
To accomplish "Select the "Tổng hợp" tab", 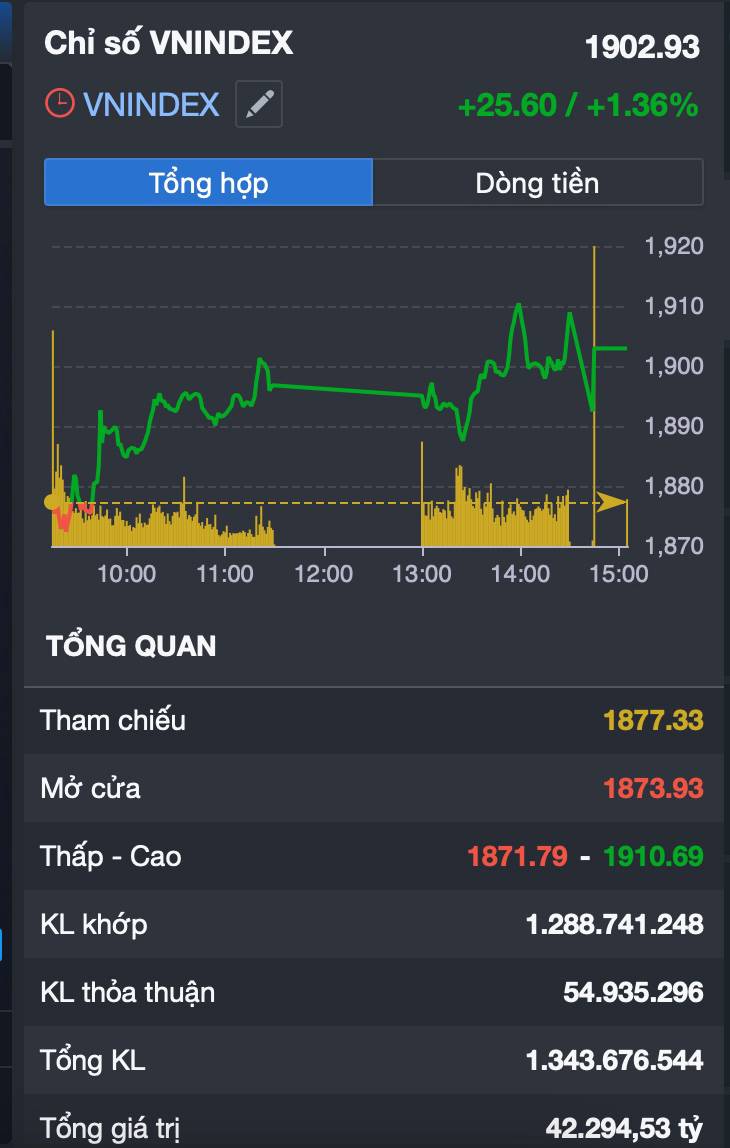I will (208, 183).
